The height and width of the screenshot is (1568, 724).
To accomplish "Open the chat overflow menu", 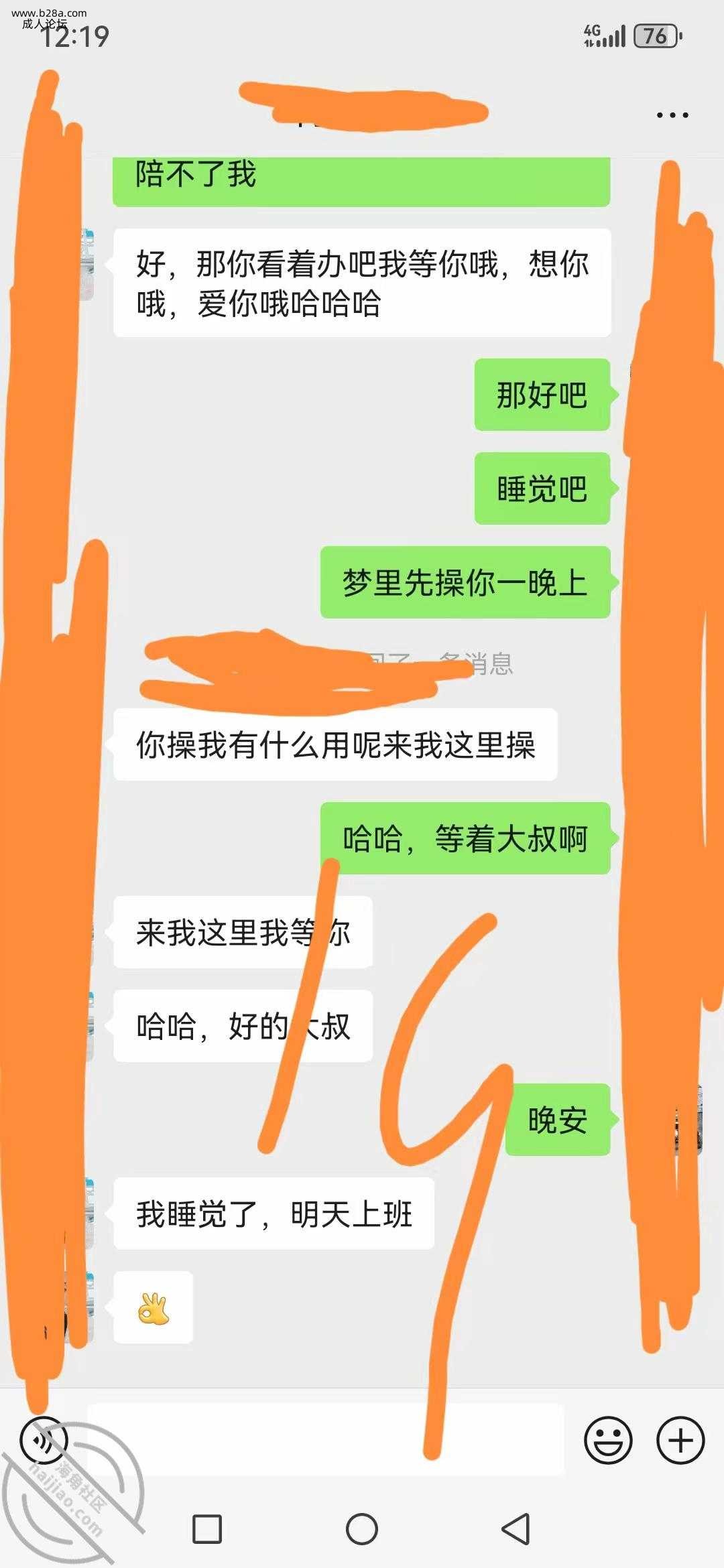I will [672, 115].
